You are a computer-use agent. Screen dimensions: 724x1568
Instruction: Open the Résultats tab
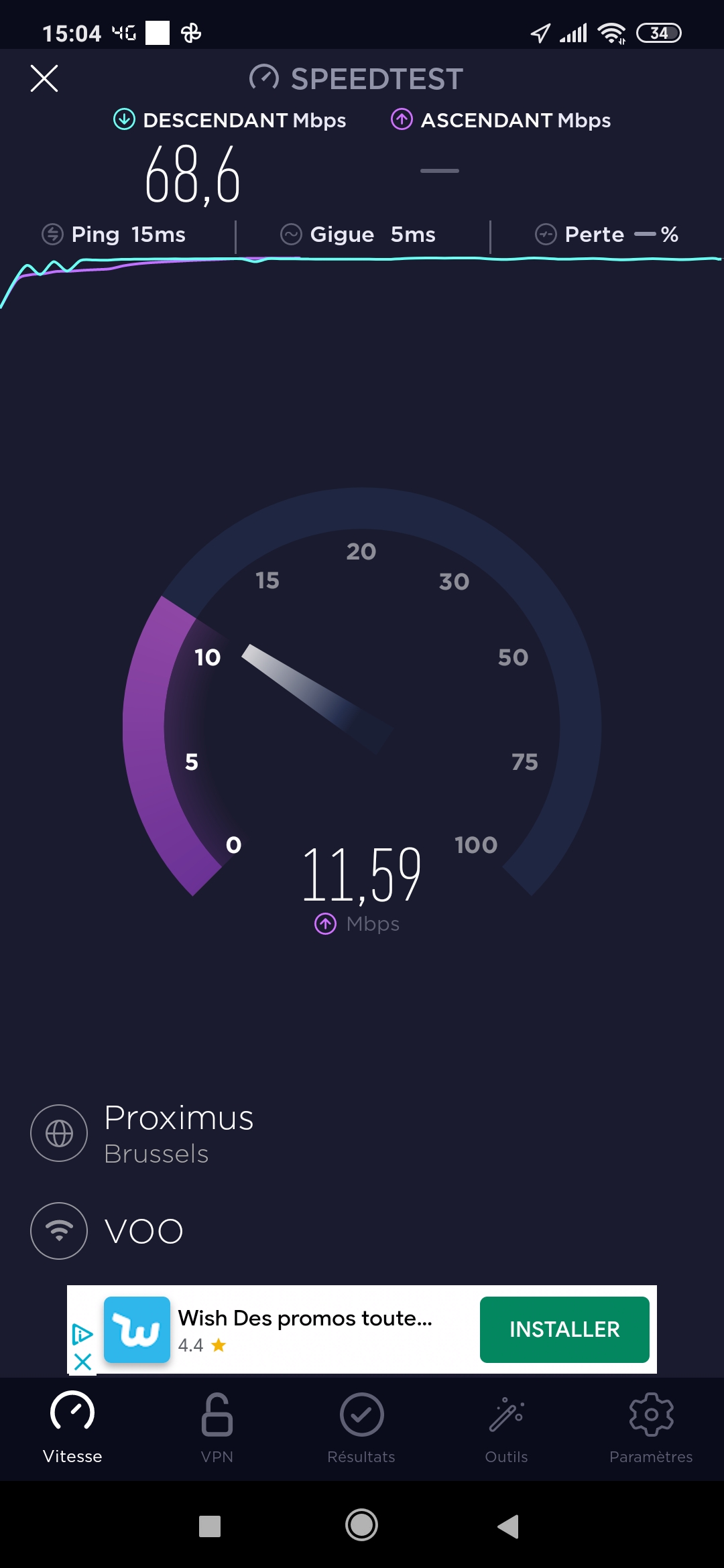pos(361,1427)
